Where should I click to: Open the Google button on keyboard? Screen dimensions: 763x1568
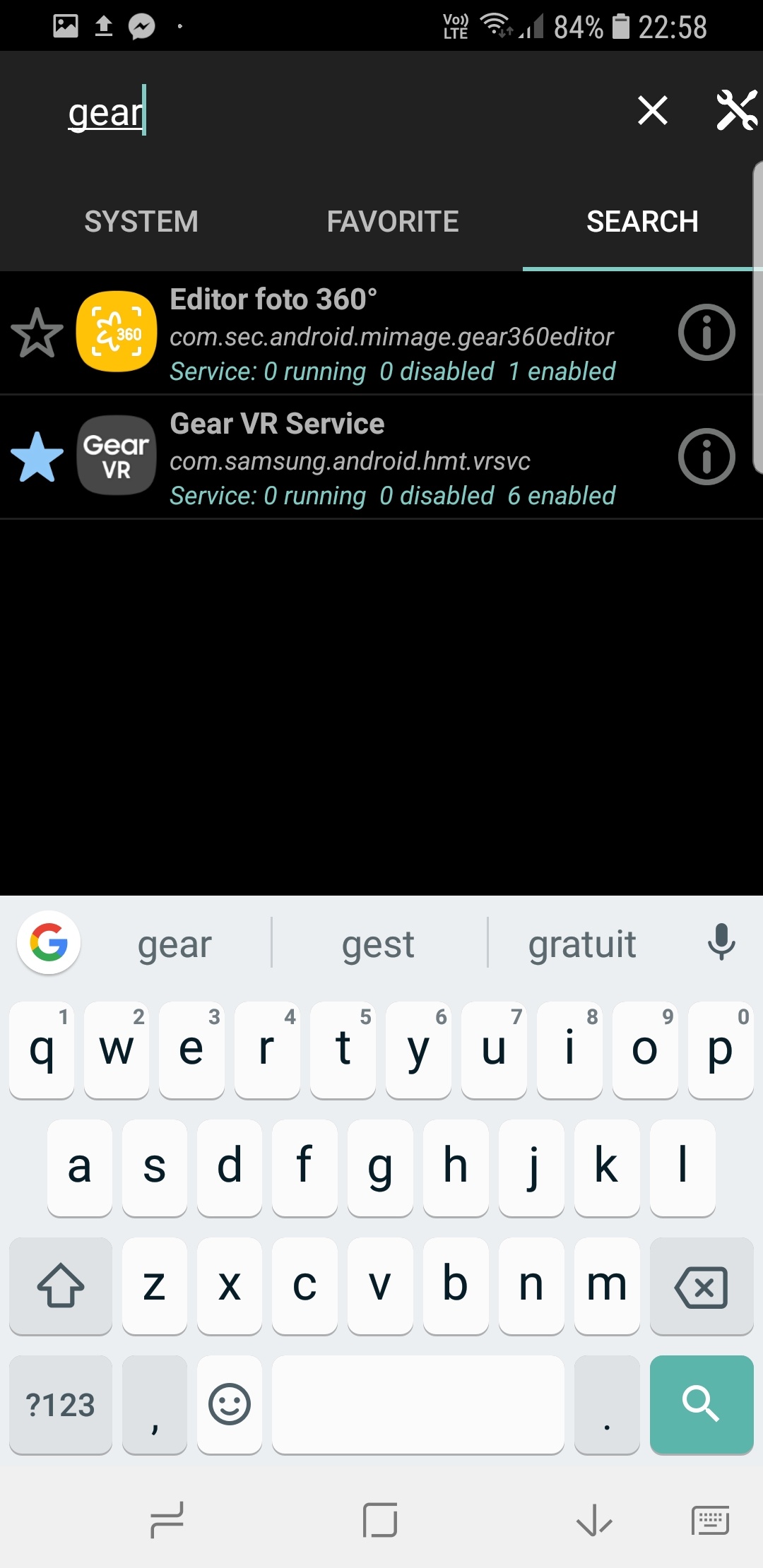49,943
